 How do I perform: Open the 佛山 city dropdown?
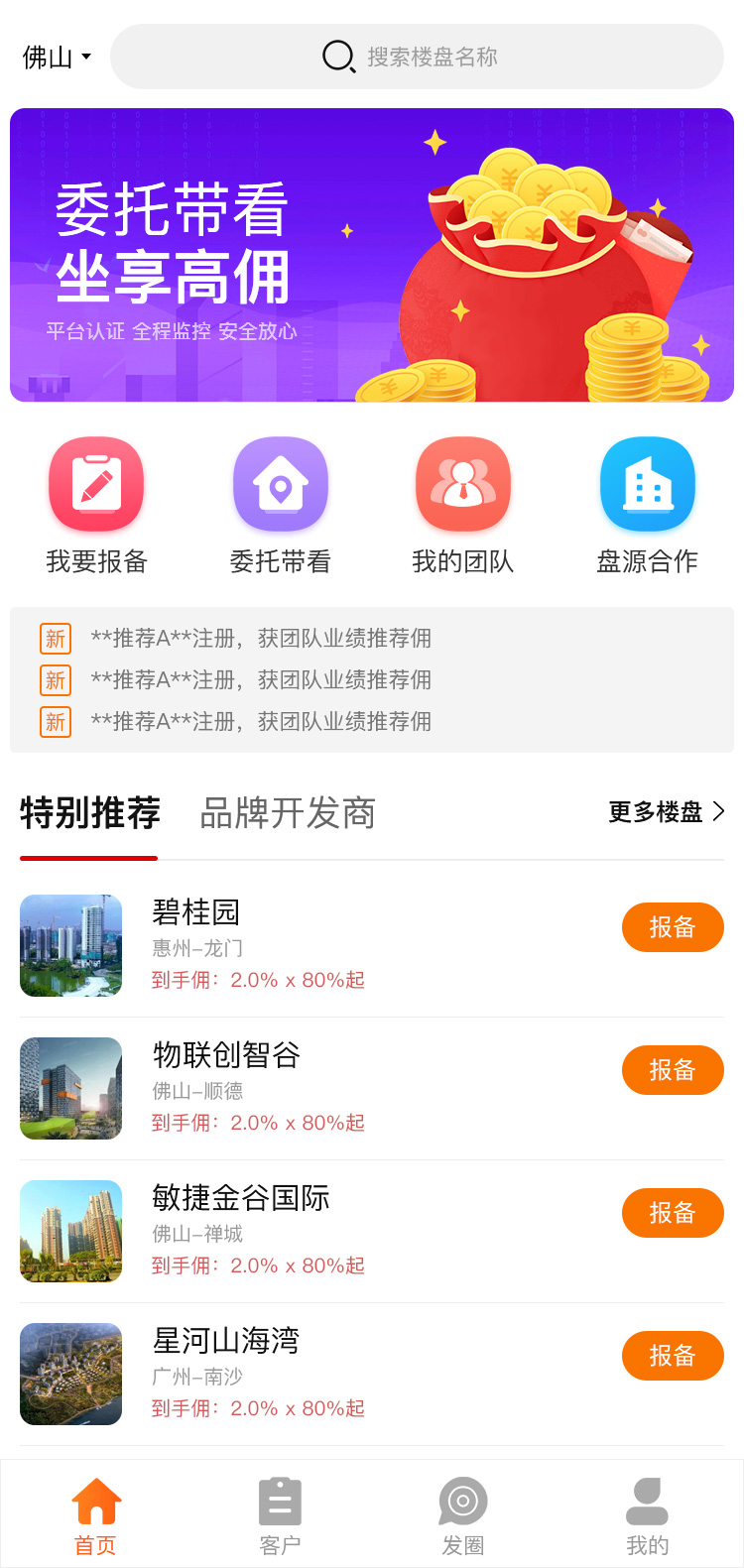pos(57,58)
